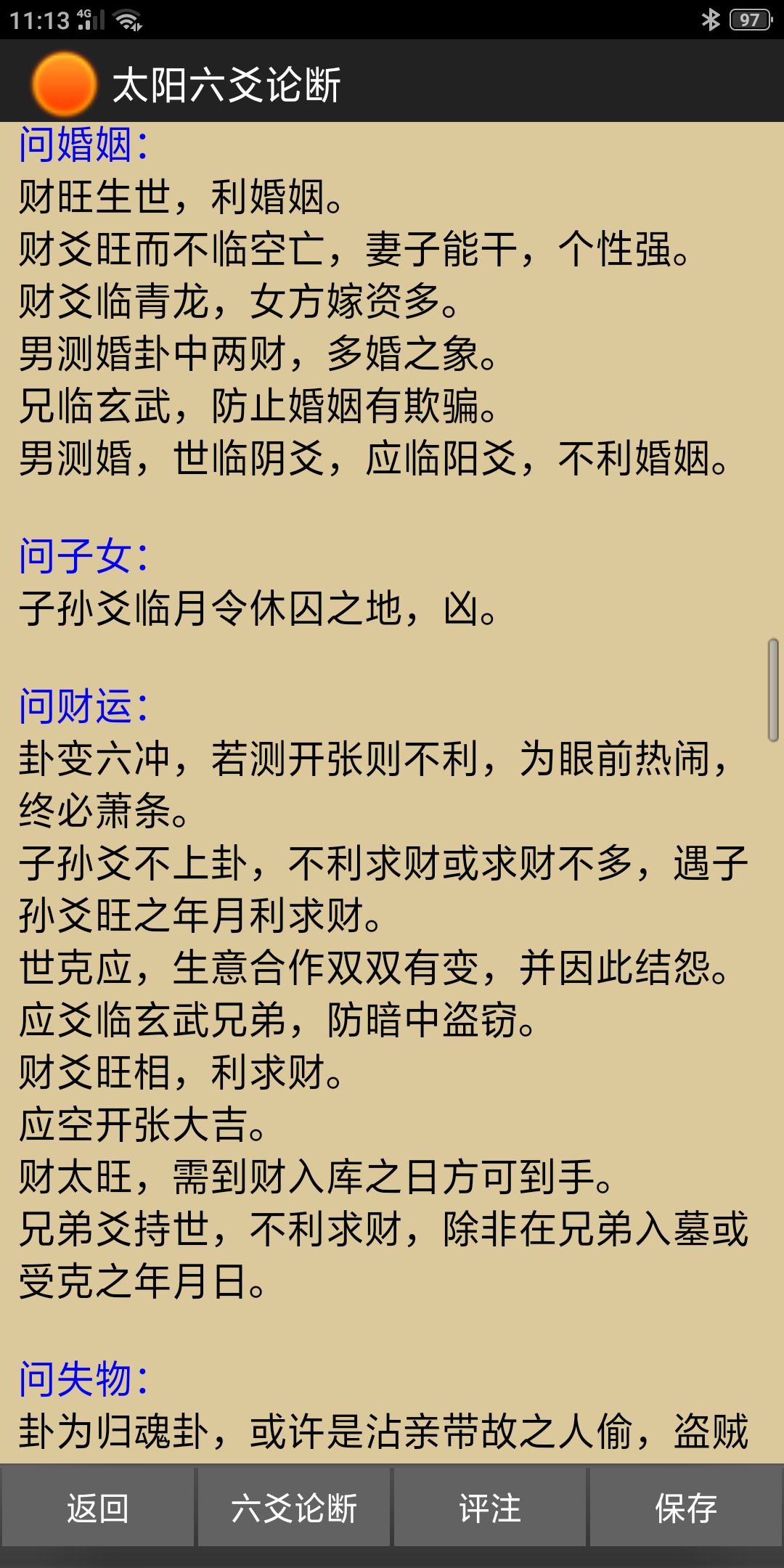Screen dimensions: 784x1568
Task: Open the 六爻论断 section
Action: [x=294, y=1508]
